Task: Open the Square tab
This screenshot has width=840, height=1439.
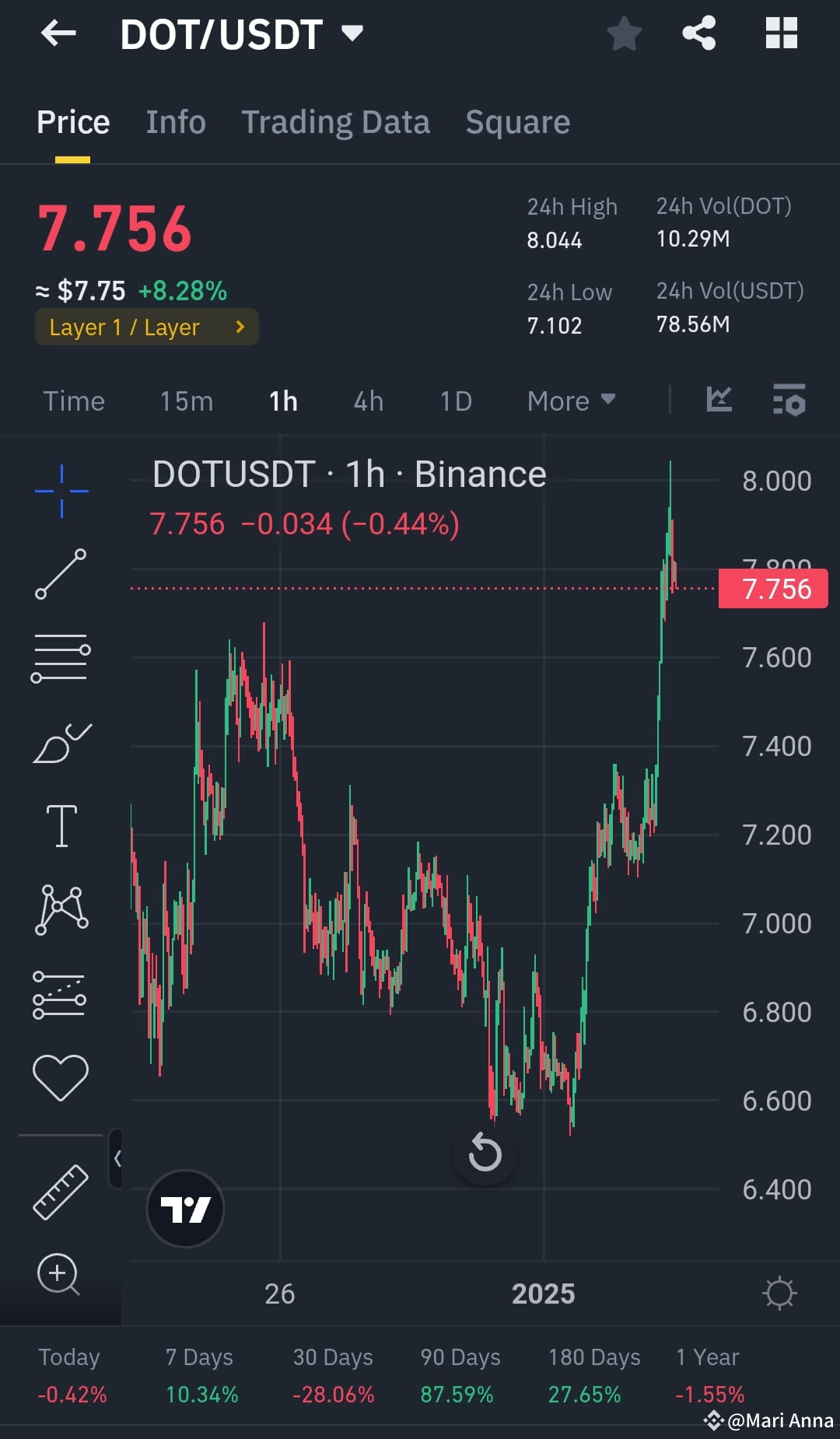Action: [x=516, y=122]
